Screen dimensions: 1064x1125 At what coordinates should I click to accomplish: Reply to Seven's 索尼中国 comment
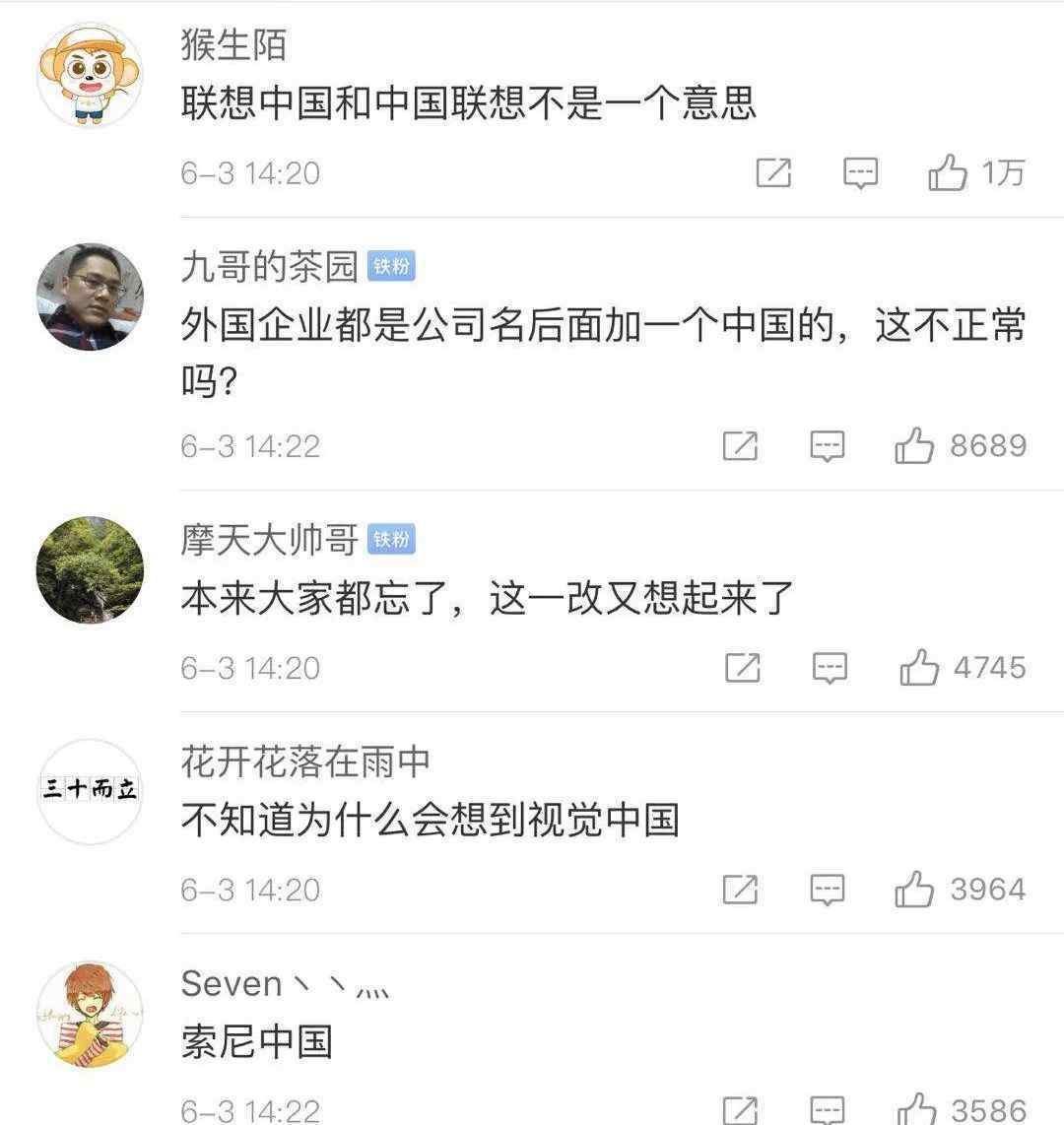828,1109
